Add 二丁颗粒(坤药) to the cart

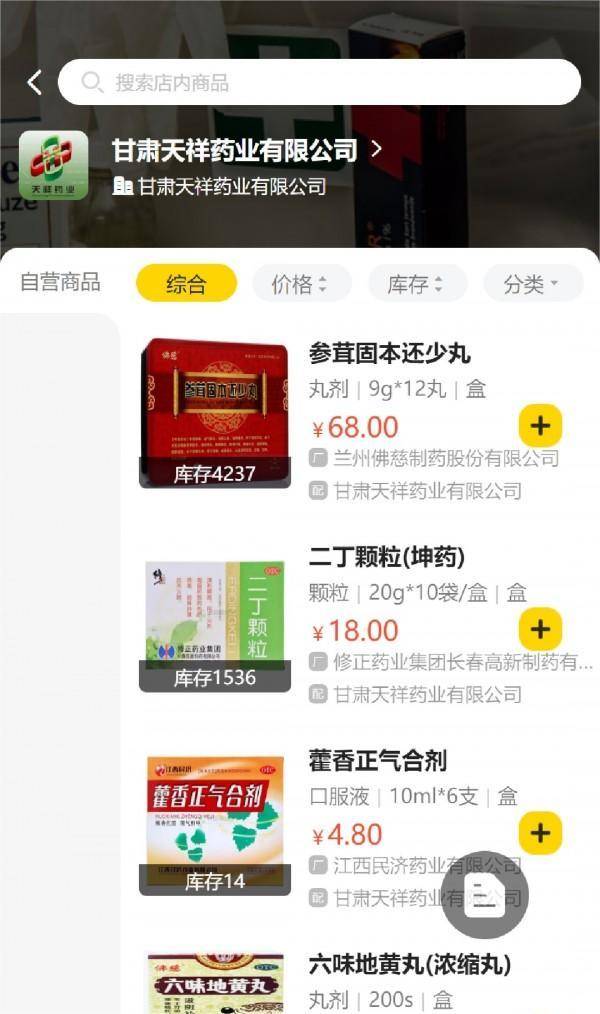(x=541, y=629)
